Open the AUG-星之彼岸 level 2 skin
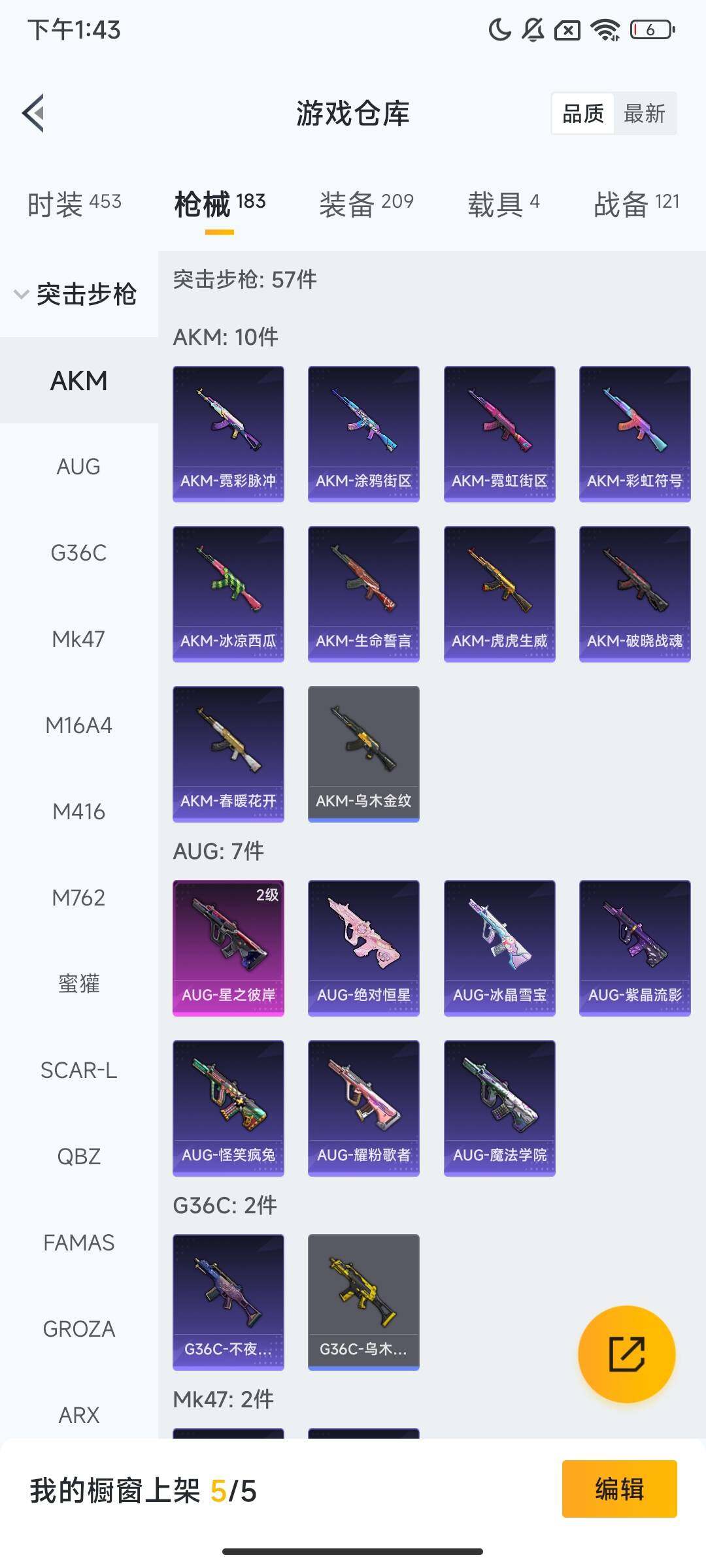 coord(228,948)
